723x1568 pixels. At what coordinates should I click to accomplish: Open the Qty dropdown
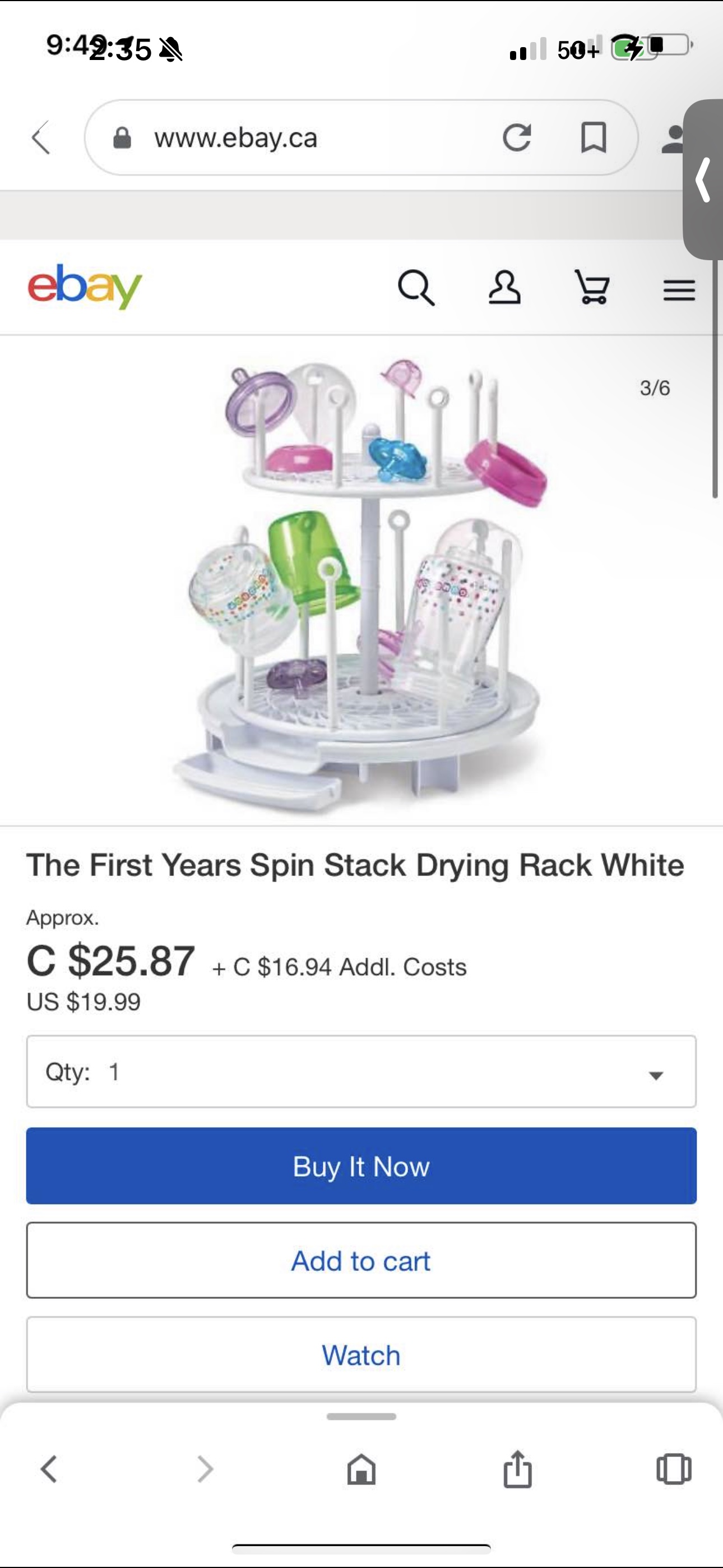[x=361, y=1071]
